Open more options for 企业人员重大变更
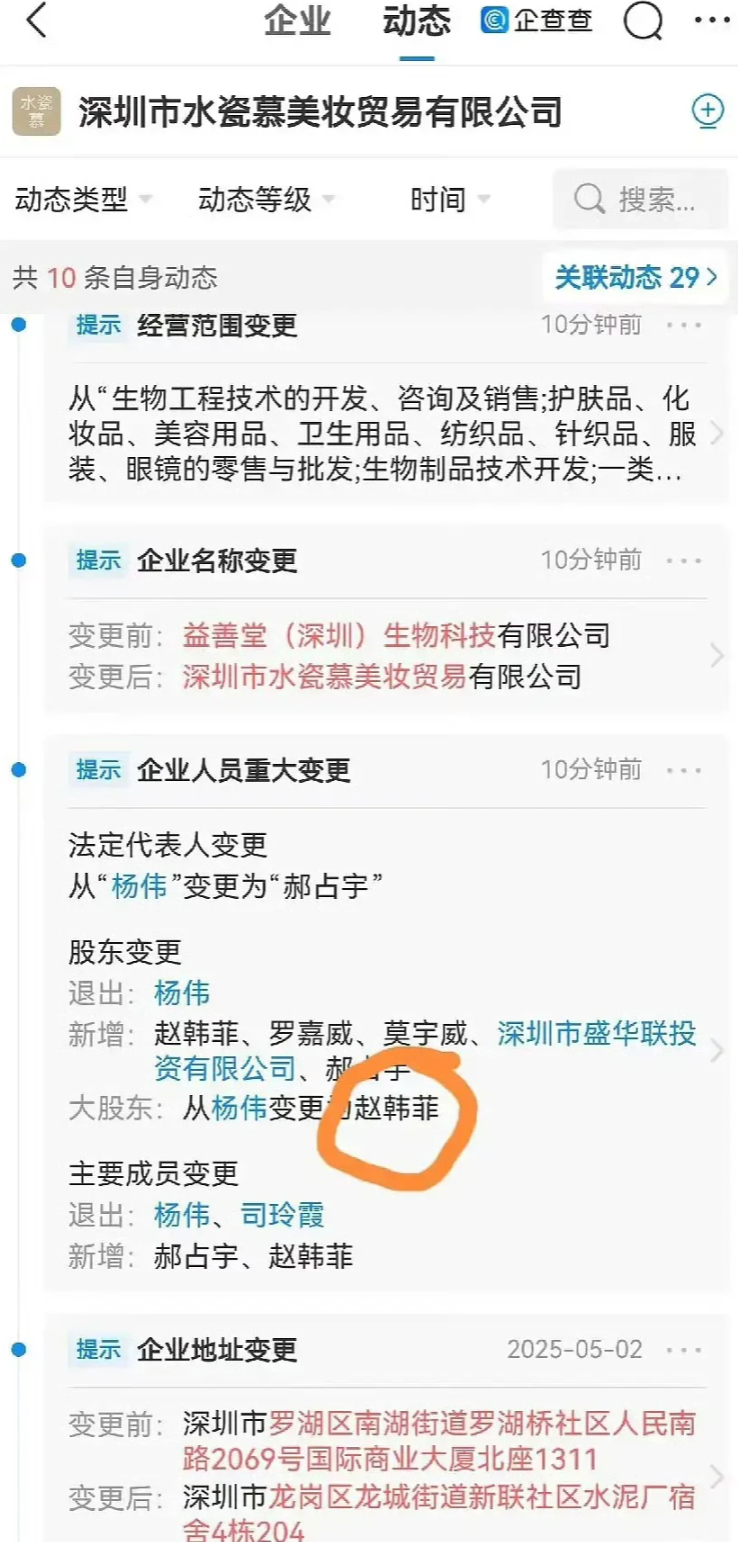This screenshot has height=1542, width=738. [x=684, y=770]
